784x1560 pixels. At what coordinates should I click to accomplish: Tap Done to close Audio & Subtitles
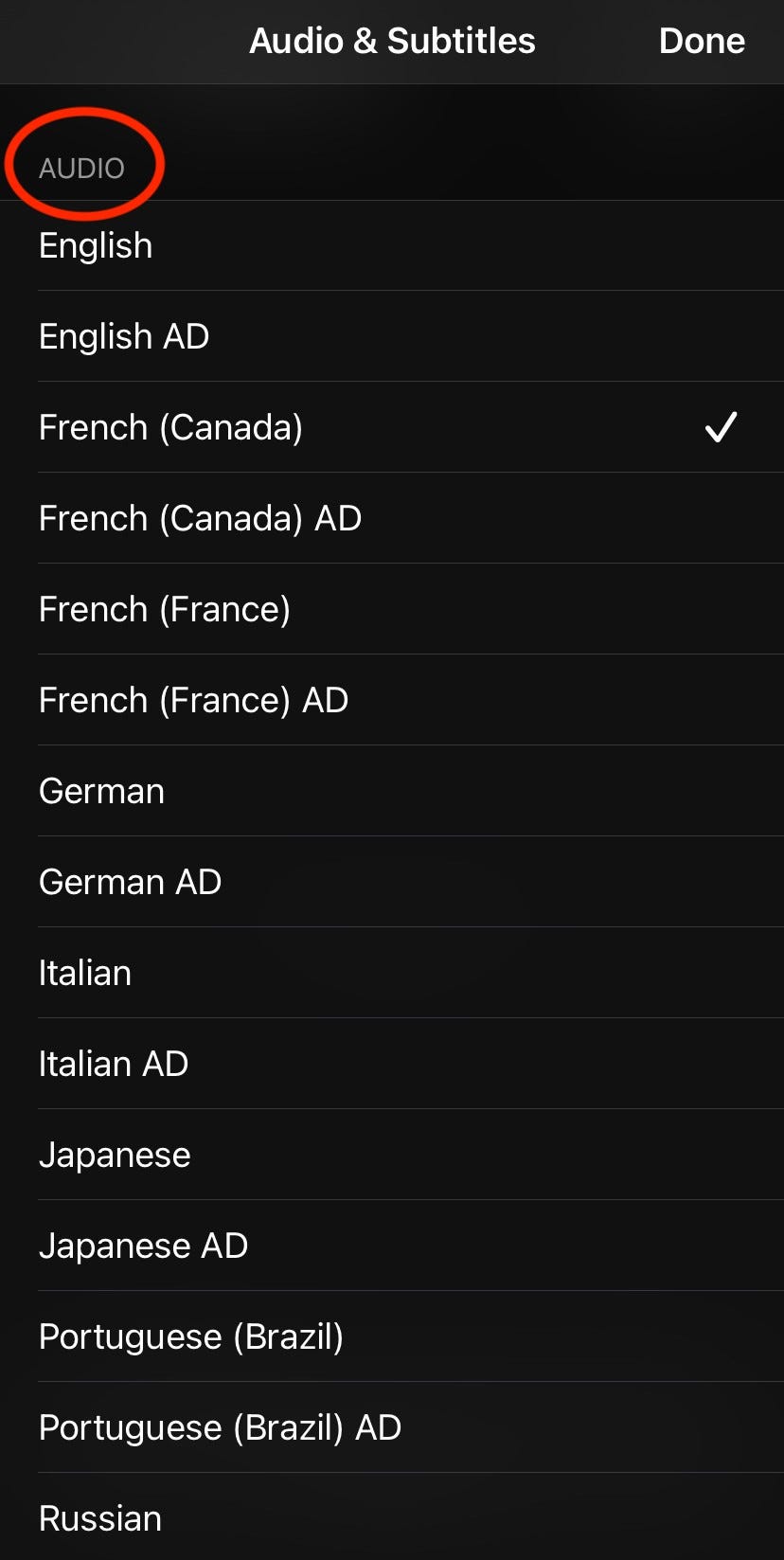[702, 41]
